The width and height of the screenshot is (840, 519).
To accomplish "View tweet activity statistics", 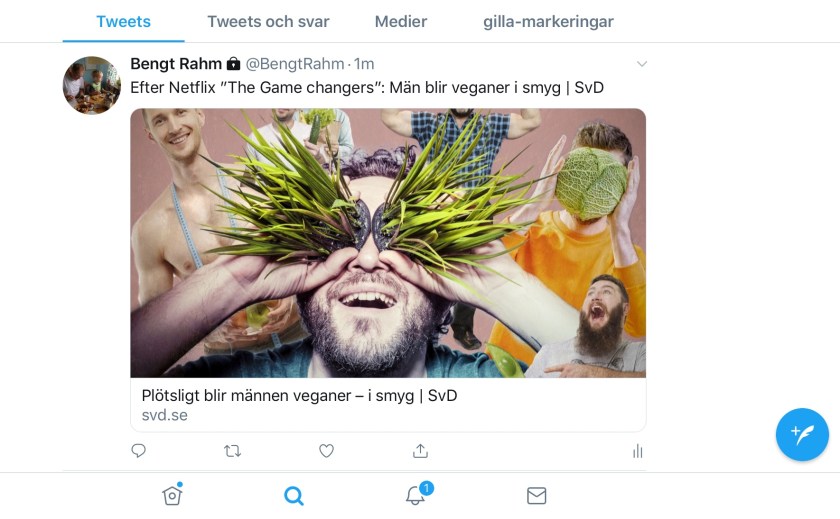I will coord(637,451).
